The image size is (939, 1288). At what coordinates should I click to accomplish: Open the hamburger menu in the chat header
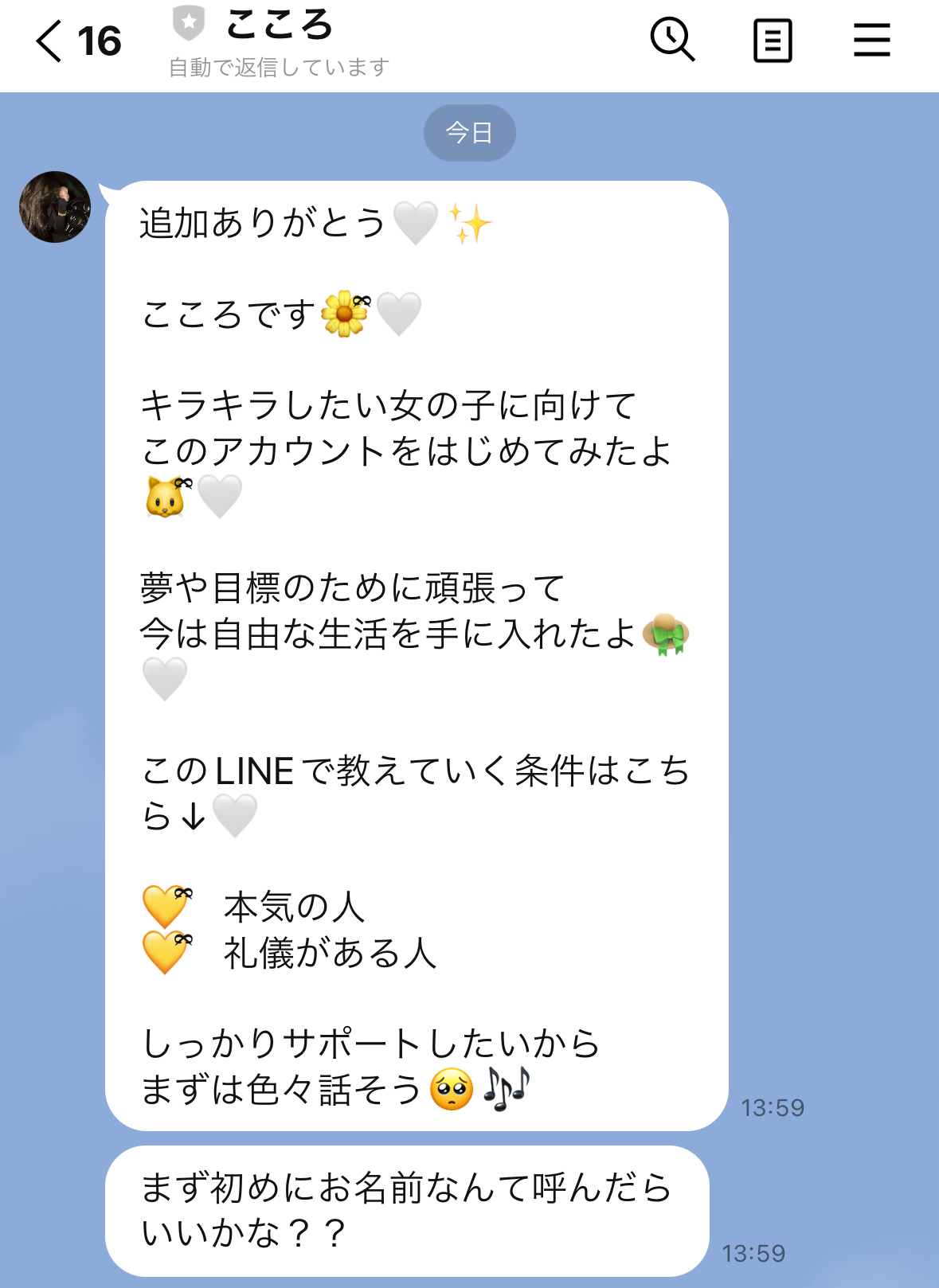[x=871, y=40]
